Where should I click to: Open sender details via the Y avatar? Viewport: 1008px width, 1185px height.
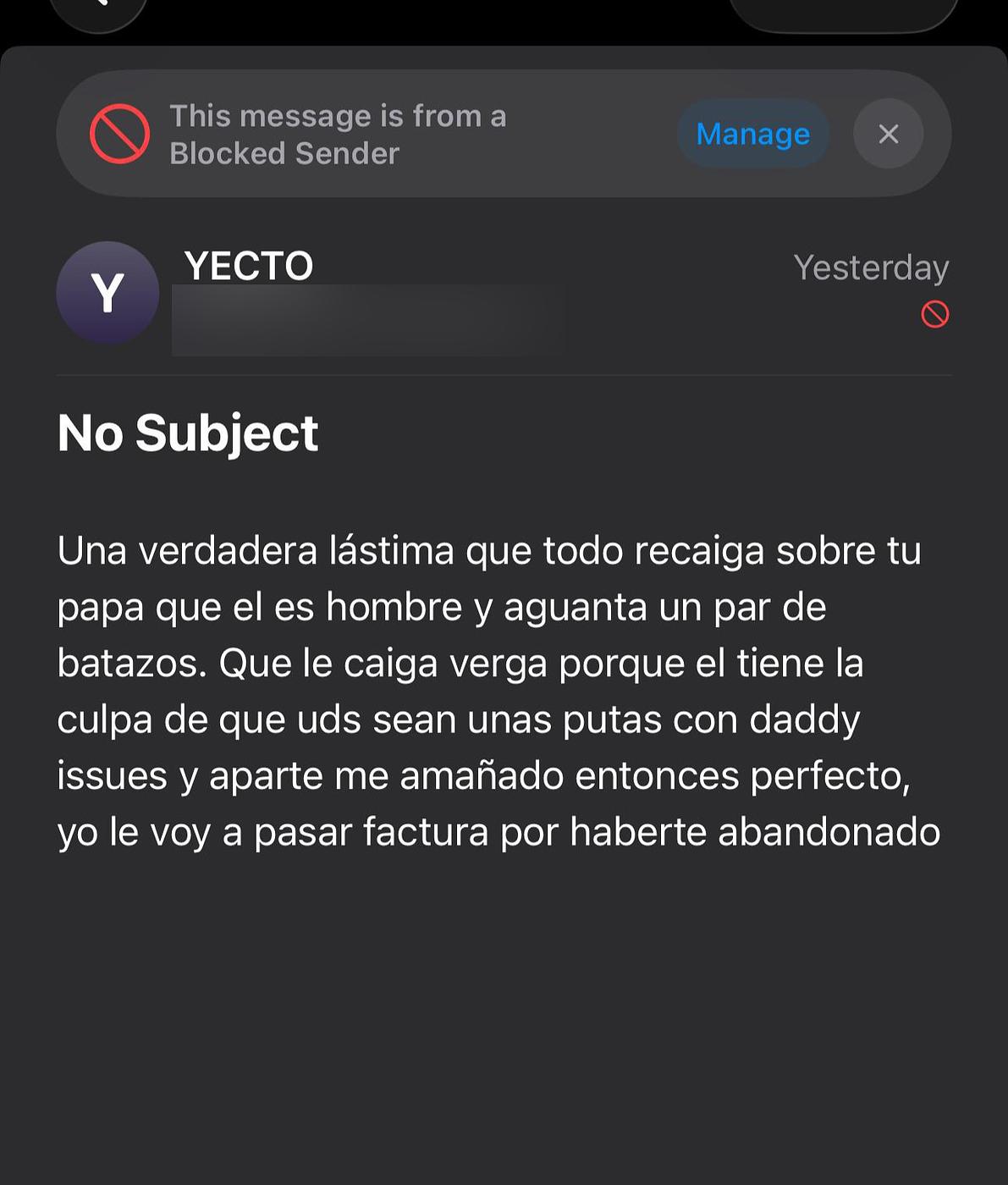click(107, 293)
